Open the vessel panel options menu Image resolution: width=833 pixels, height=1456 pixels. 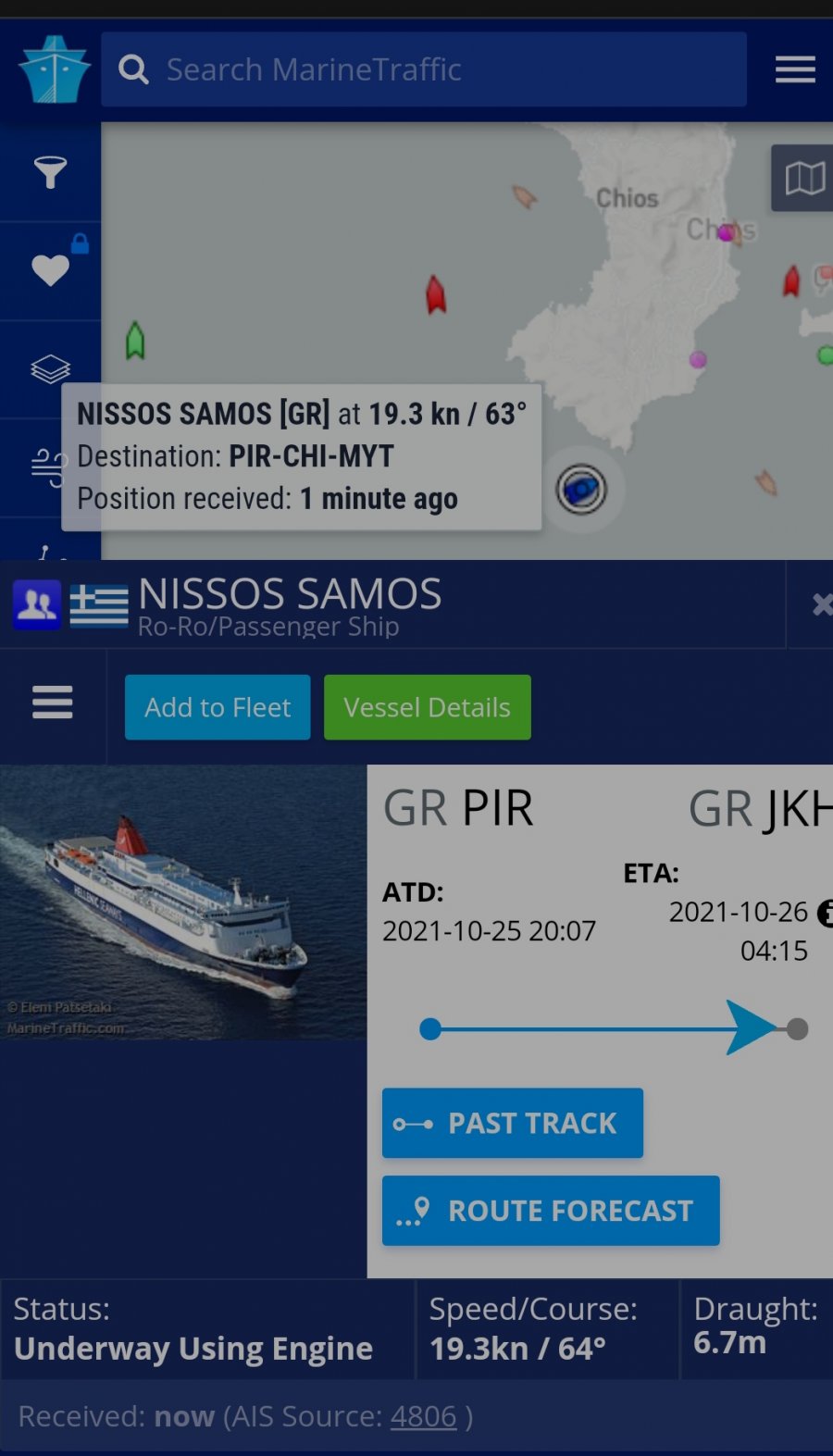[x=52, y=703]
